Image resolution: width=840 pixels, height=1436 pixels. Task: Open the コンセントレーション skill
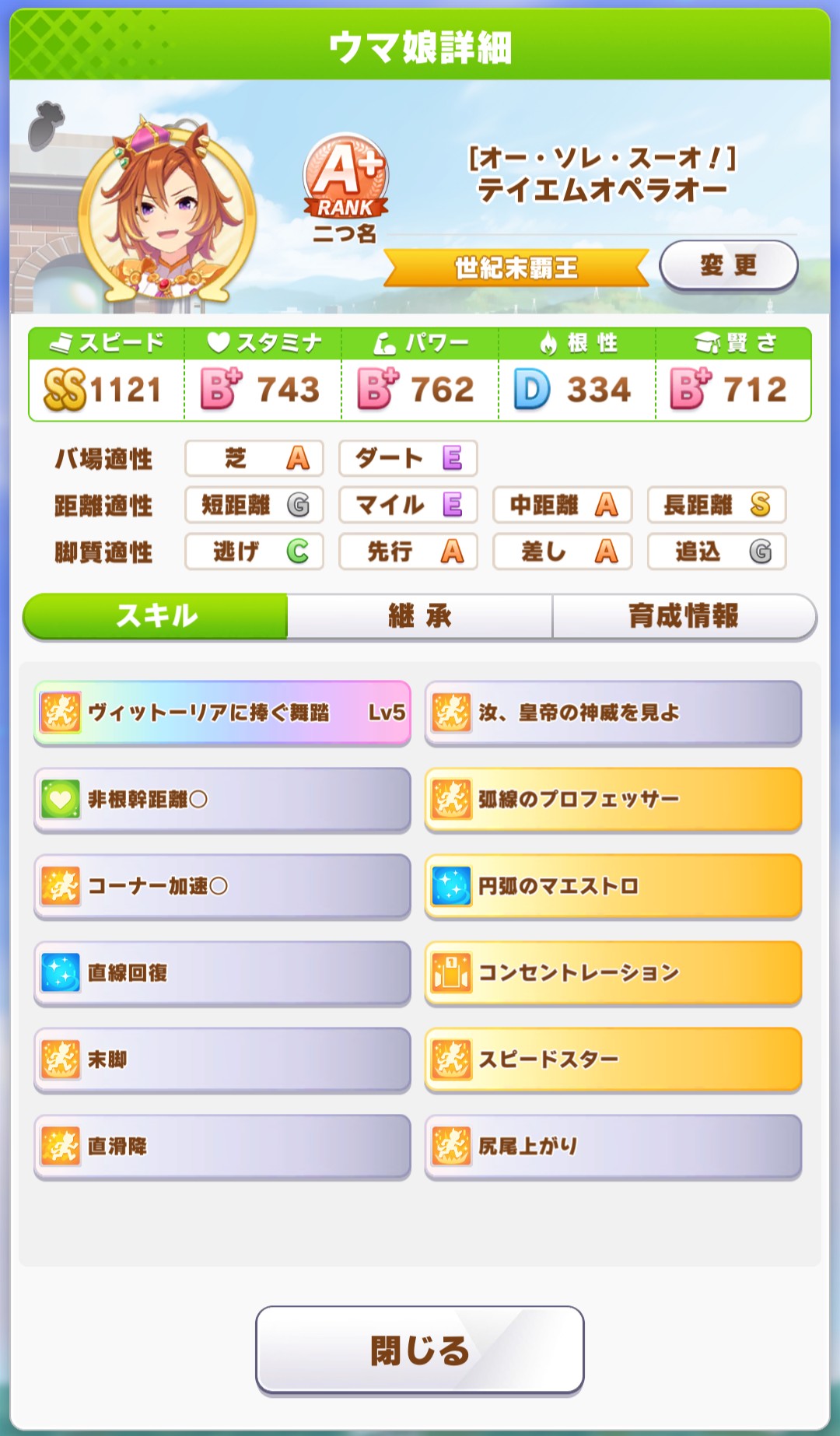coord(613,973)
